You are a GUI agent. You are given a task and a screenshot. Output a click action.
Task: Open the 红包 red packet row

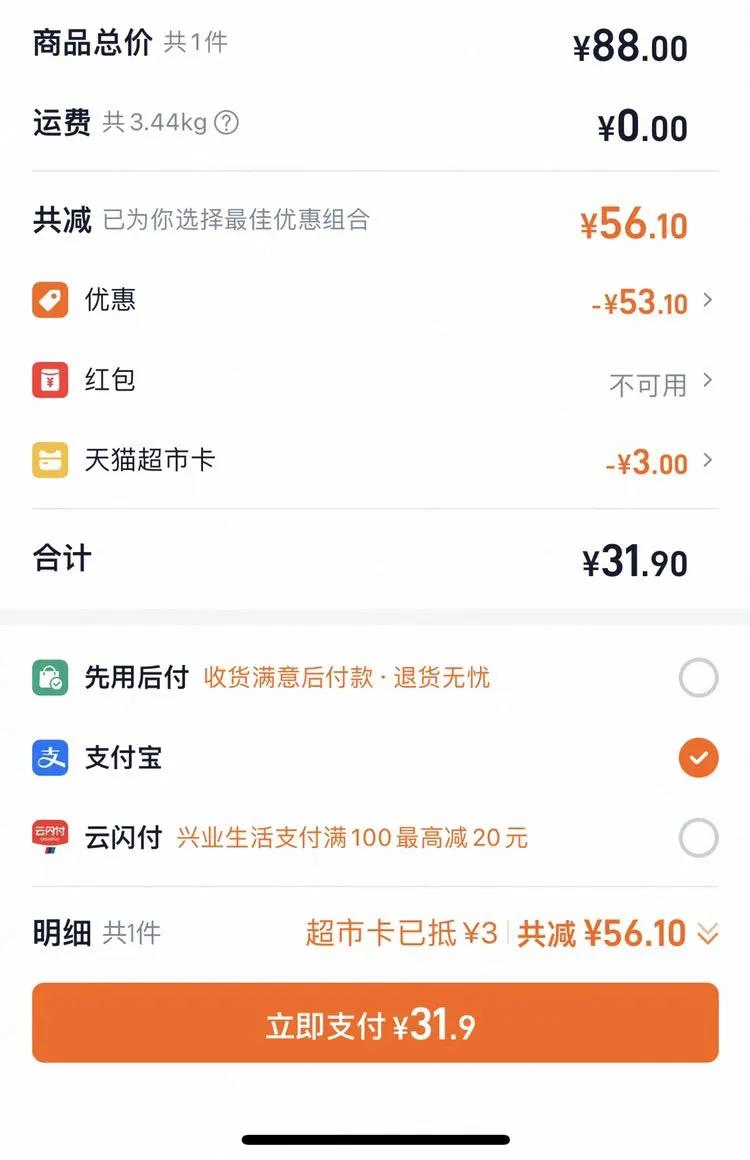click(x=707, y=381)
